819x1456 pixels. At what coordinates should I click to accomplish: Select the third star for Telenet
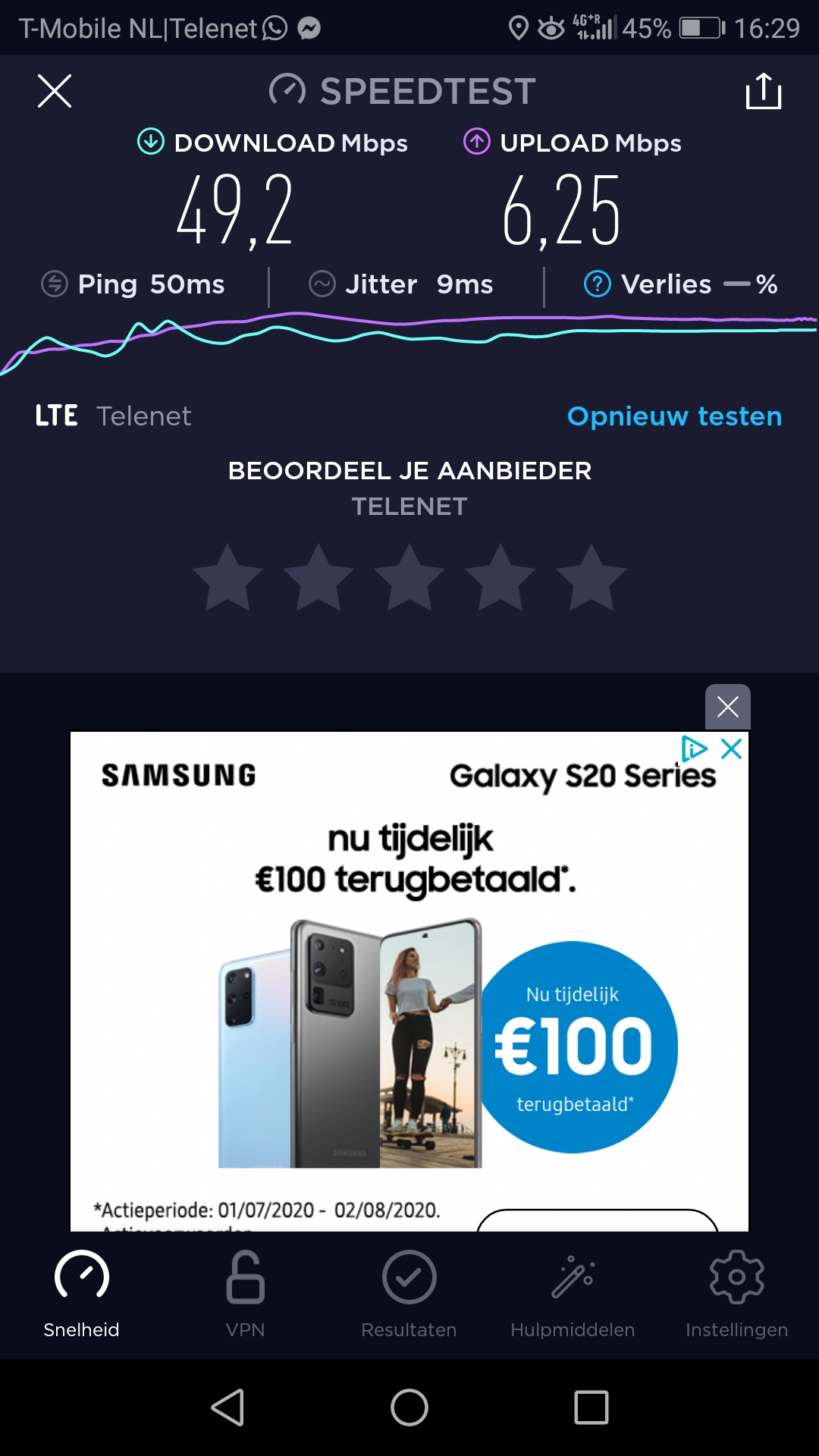pos(409,578)
